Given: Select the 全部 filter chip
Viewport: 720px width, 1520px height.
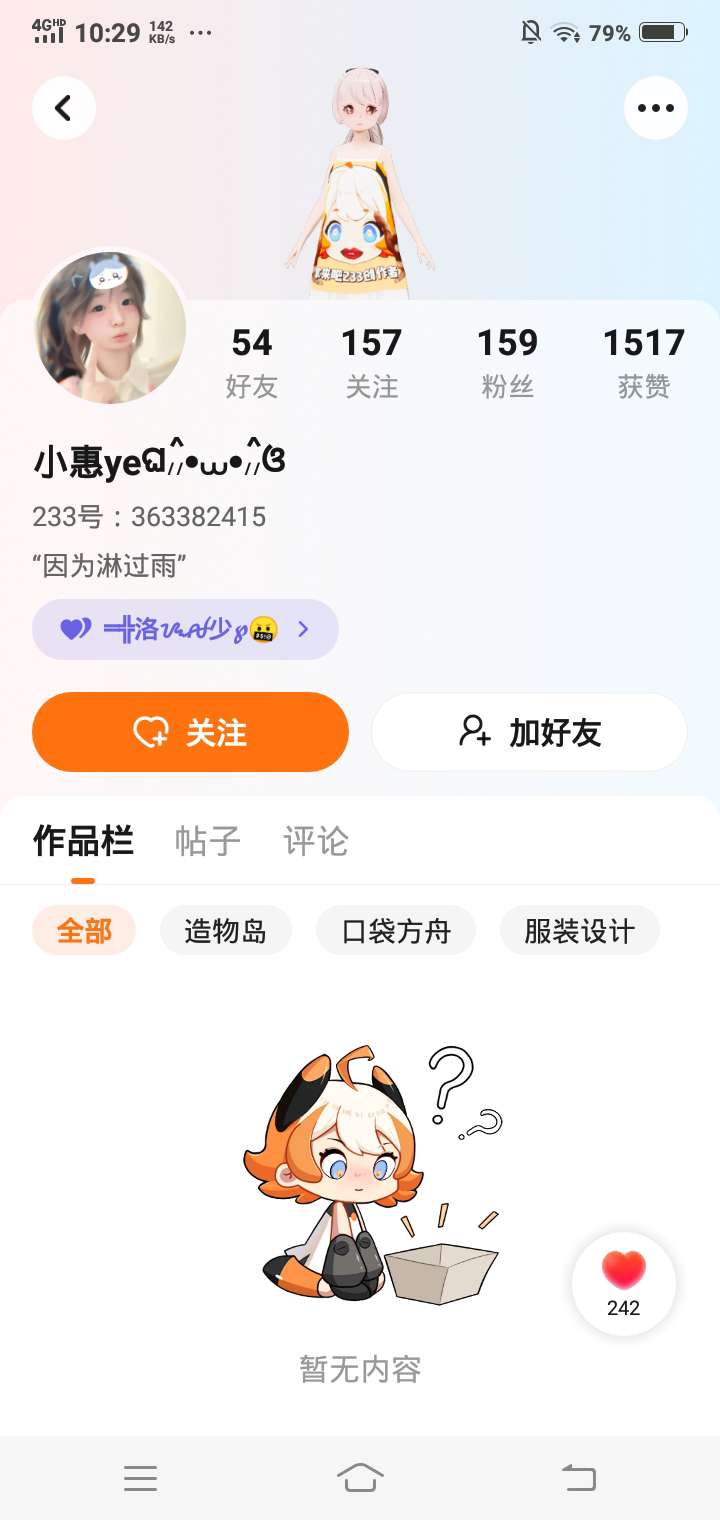Looking at the screenshot, I should [x=84, y=931].
